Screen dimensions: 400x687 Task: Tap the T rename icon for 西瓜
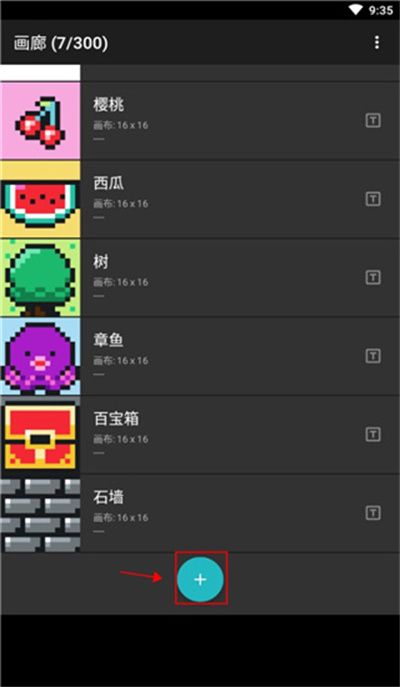pyautogui.click(x=373, y=199)
